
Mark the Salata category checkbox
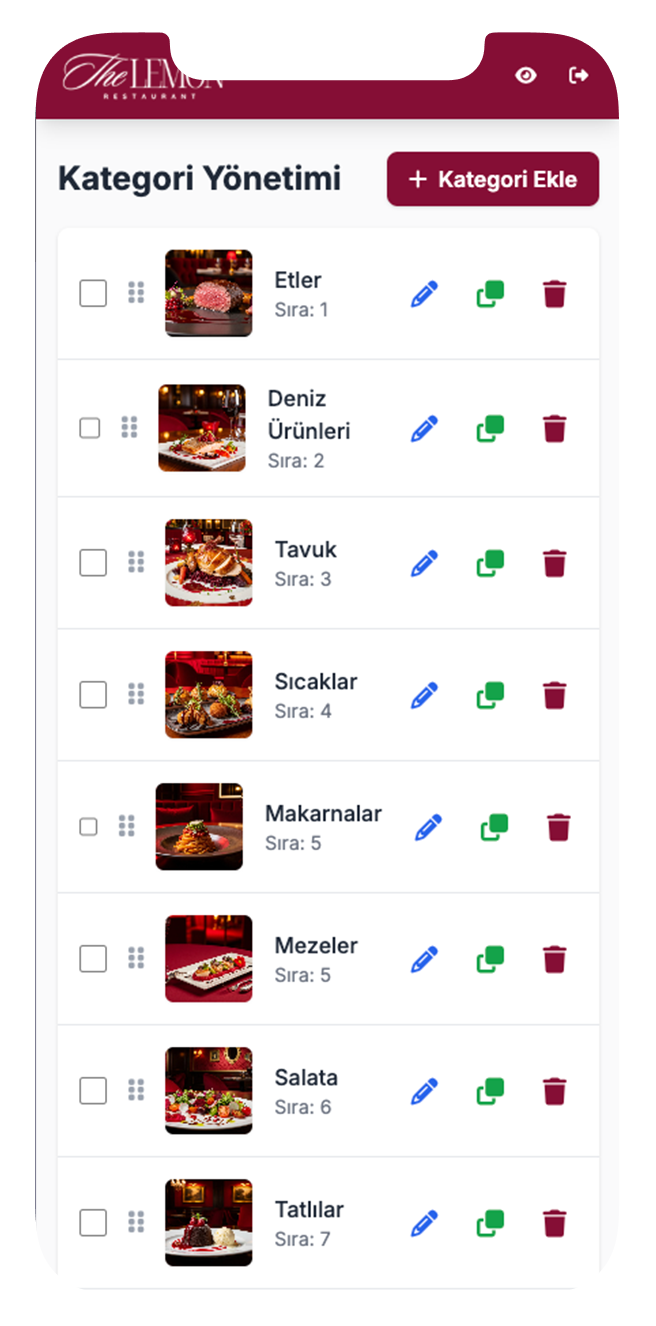click(93, 1090)
